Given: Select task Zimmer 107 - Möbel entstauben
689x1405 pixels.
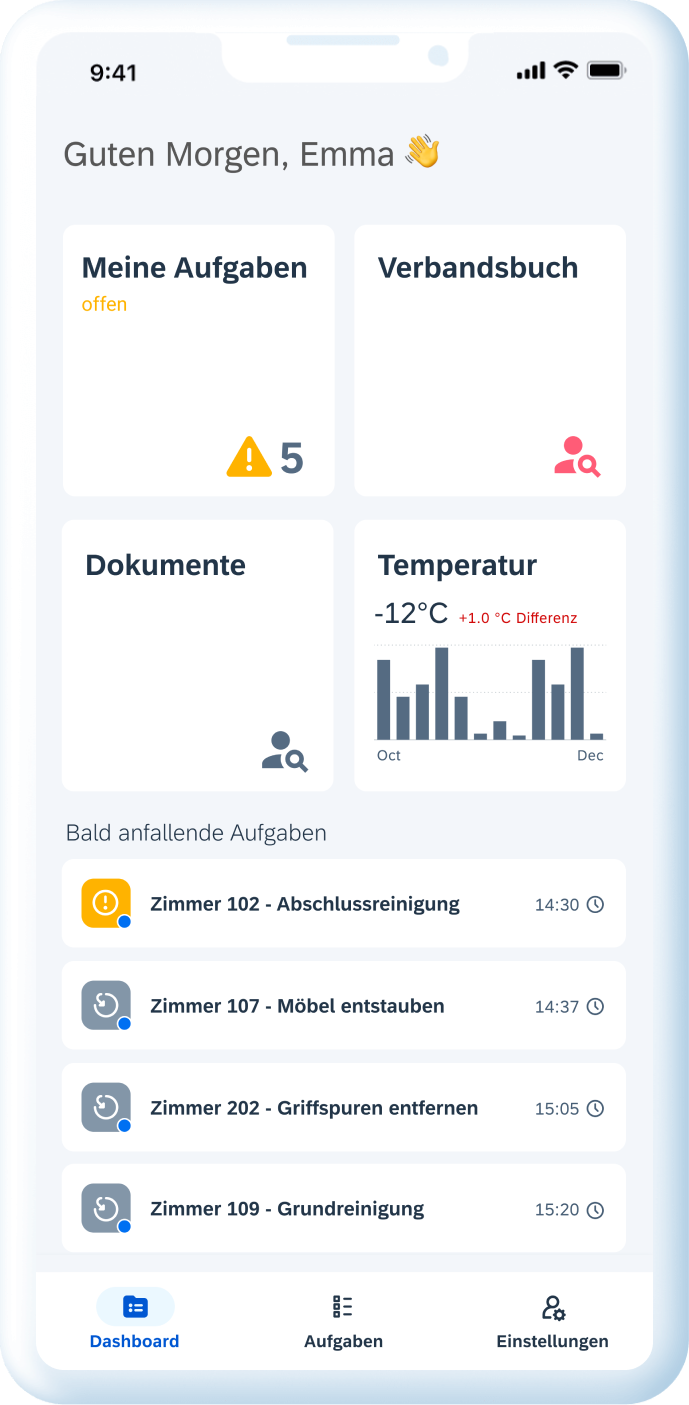Looking at the screenshot, I should click(344, 1006).
